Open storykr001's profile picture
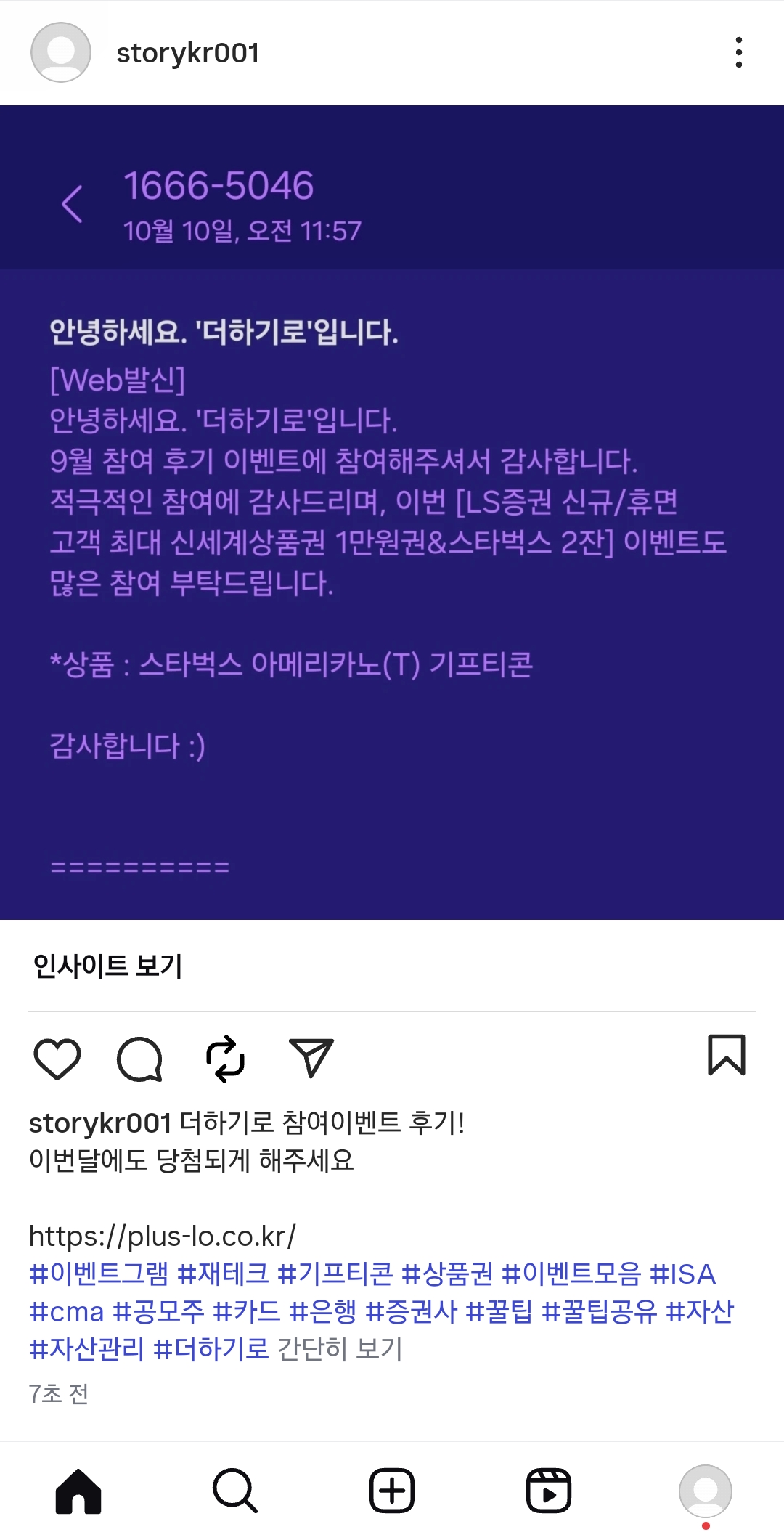 pyautogui.click(x=61, y=52)
